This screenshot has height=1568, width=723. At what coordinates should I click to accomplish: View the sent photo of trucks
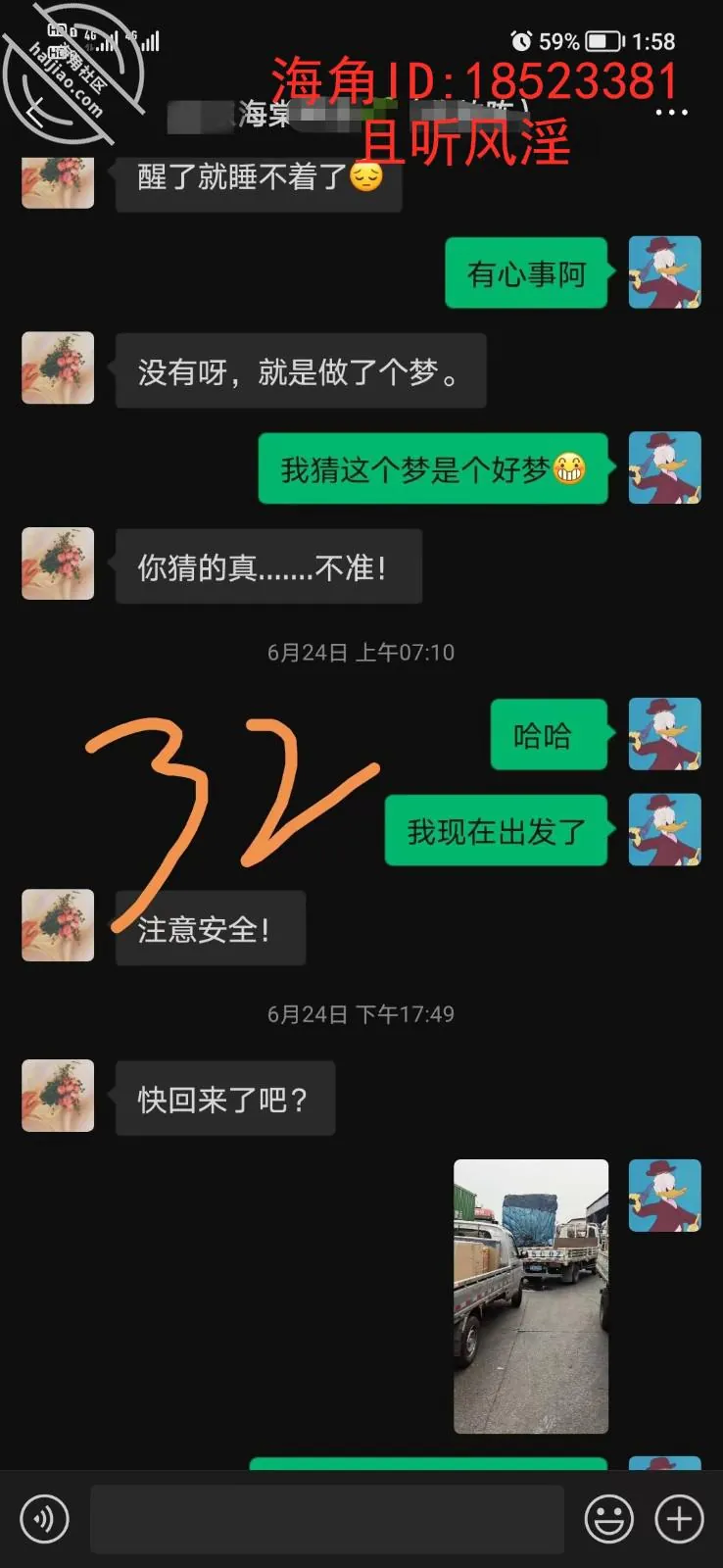point(531,1296)
